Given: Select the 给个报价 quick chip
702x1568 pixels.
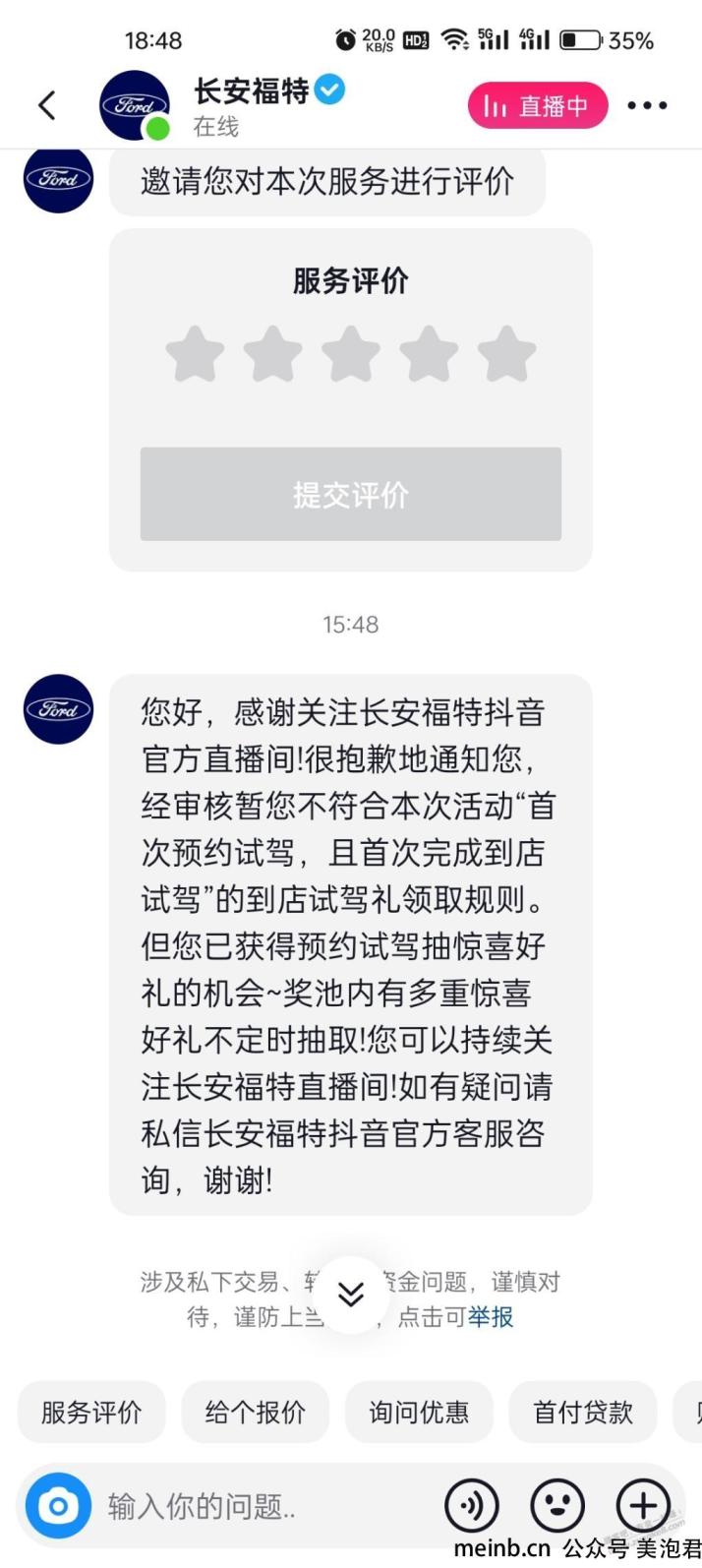Looking at the screenshot, I should pyautogui.click(x=256, y=1413).
